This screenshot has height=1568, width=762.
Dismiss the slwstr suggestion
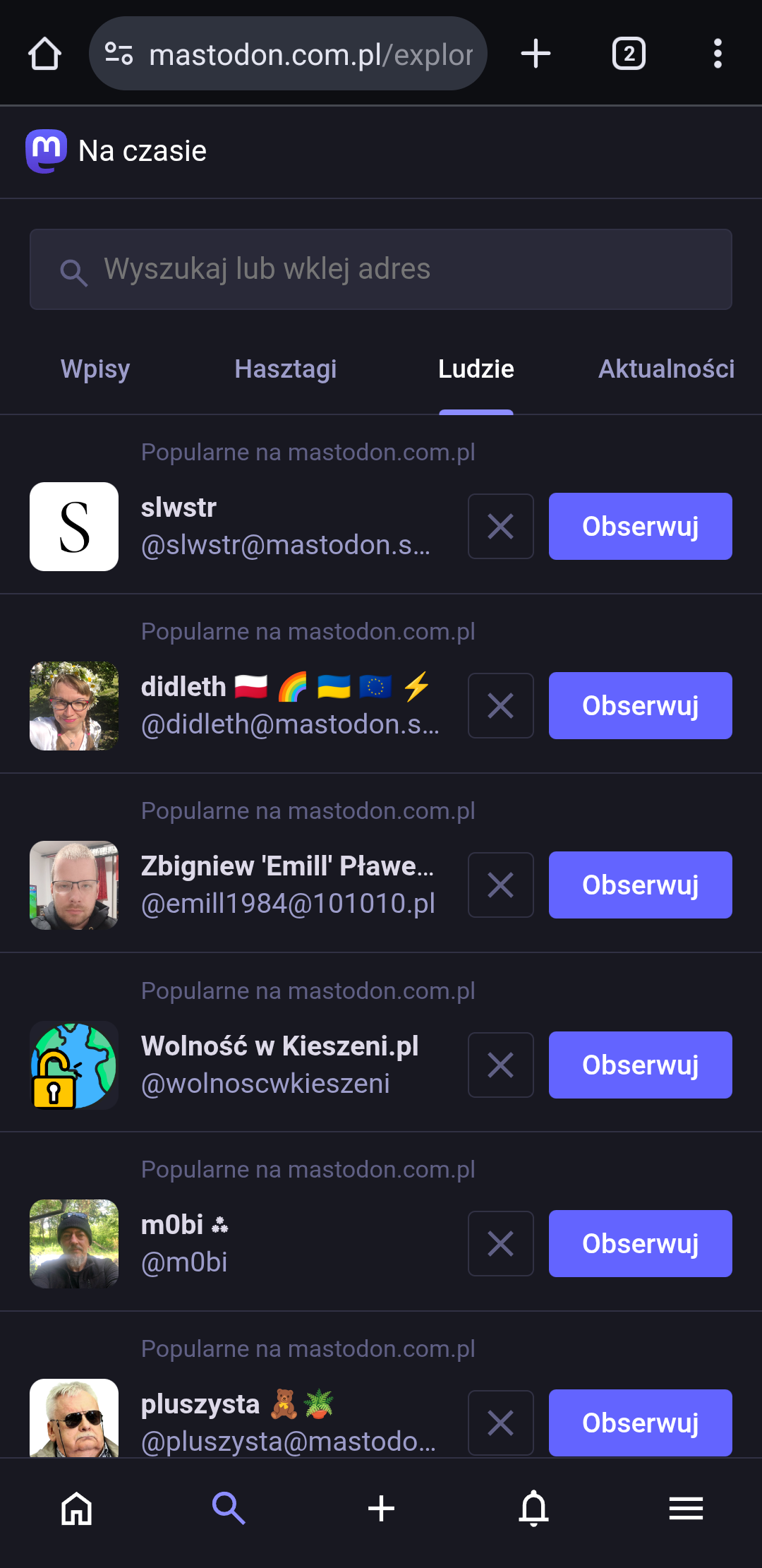500,527
